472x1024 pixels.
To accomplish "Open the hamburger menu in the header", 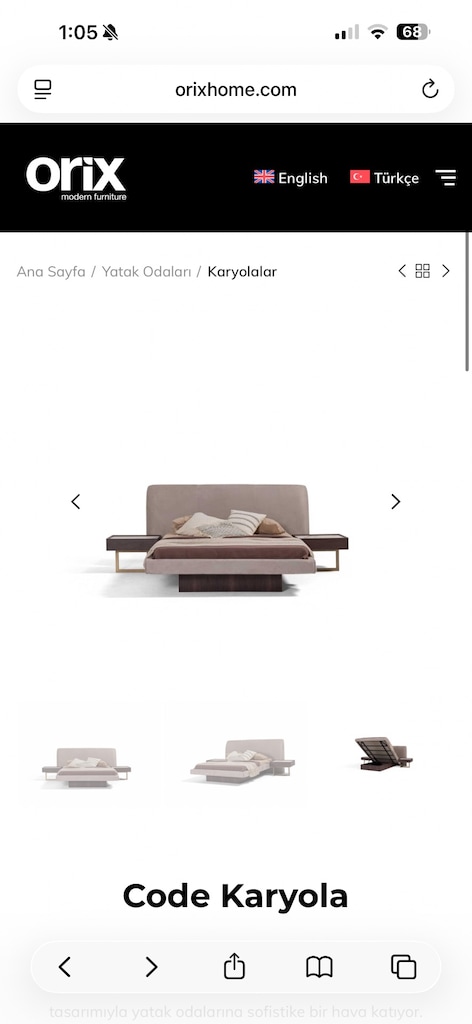I will click(446, 177).
